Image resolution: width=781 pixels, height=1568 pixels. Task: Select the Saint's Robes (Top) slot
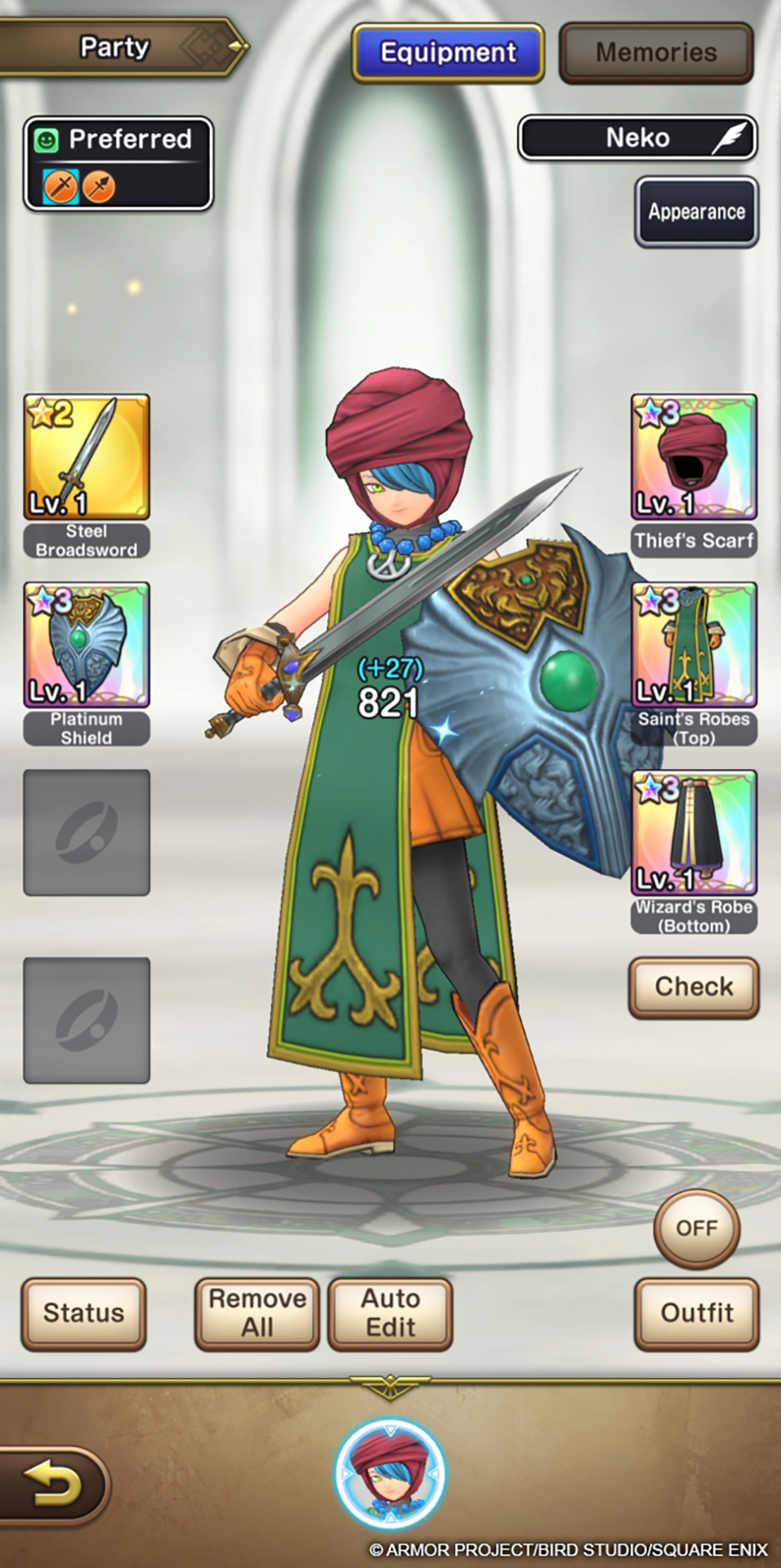click(x=694, y=645)
